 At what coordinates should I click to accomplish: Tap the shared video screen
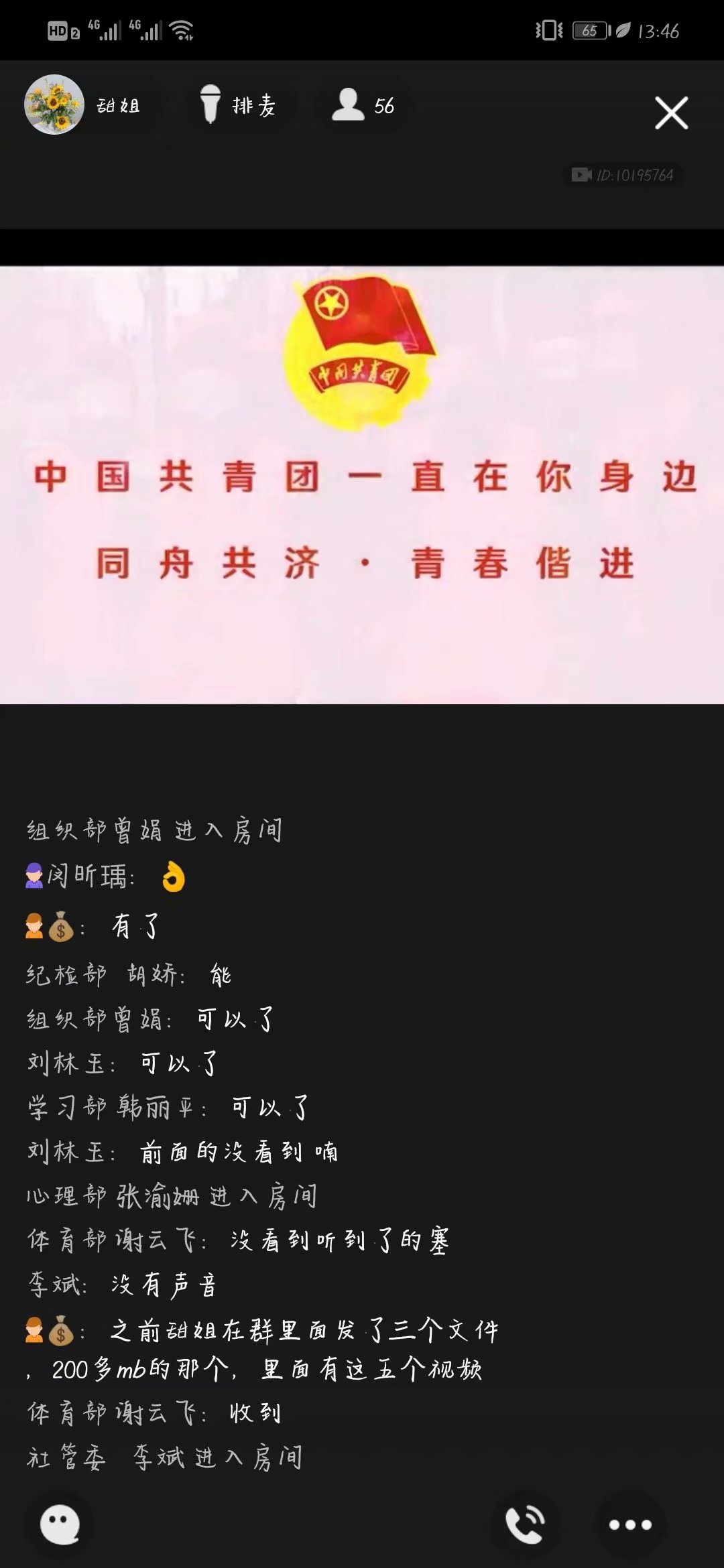point(362,484)
